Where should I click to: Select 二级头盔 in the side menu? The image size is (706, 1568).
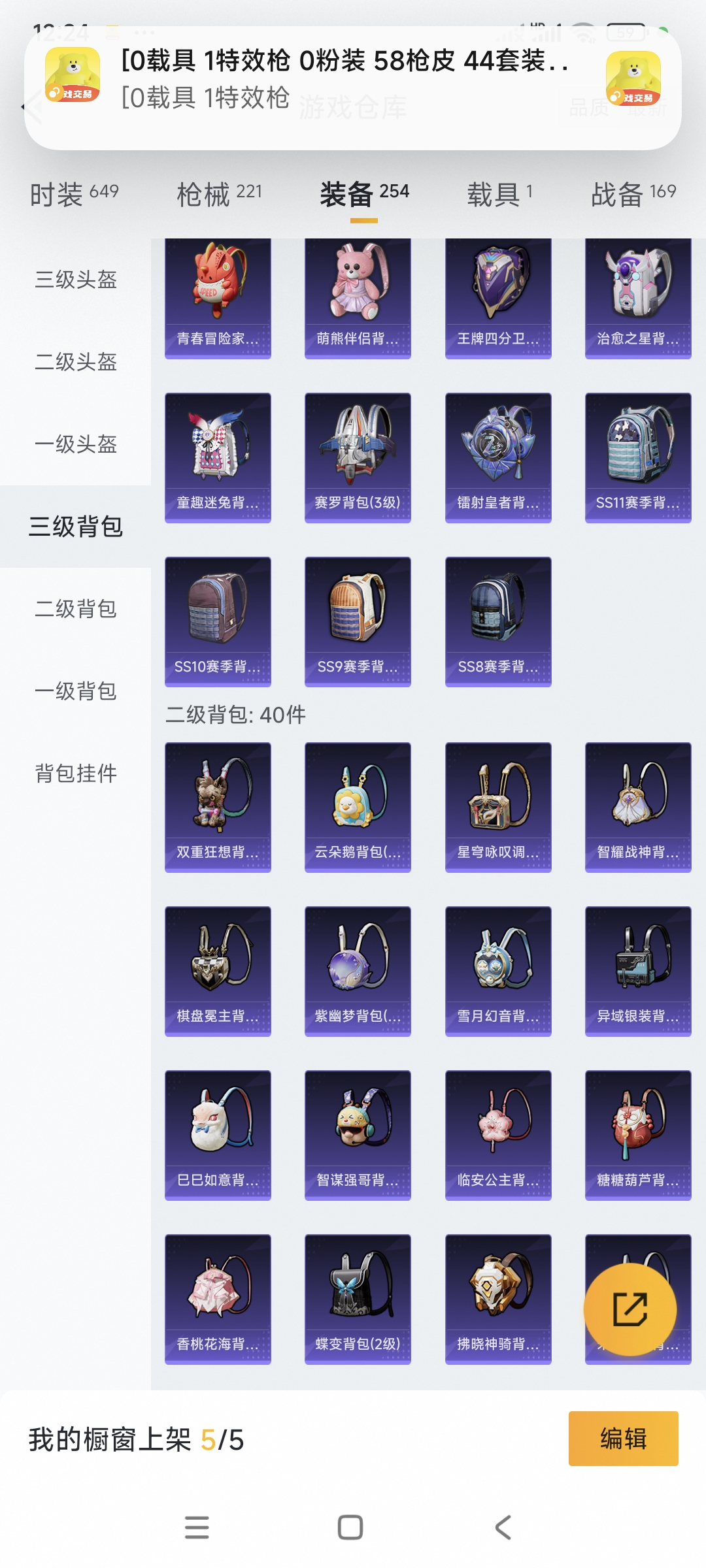click(76, 362)
